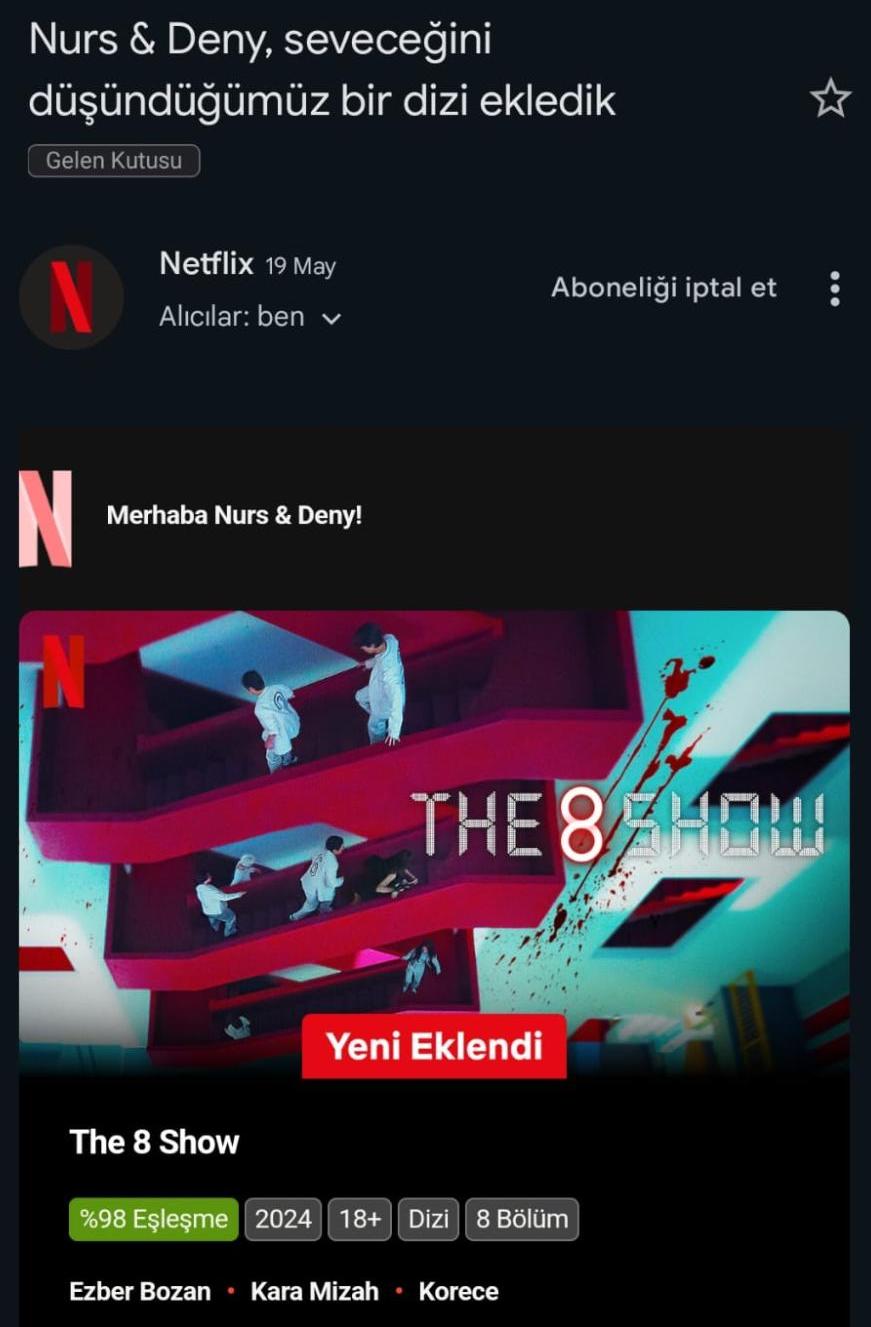This screenshot has height=1327, width=871.
Task: Expand the Alıcılar recipient details
Action: tap(331, 318)
